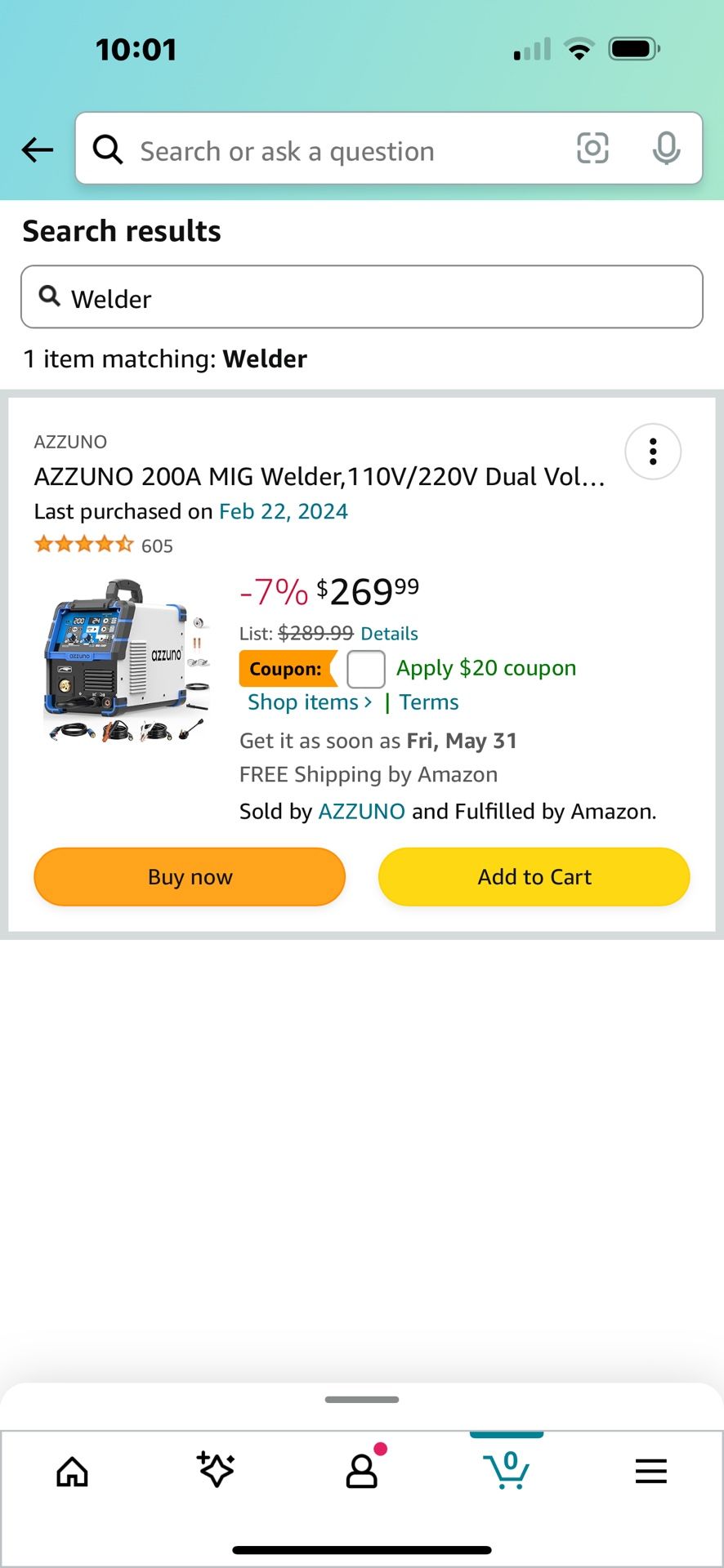This screenshot has height=1568, width=724.
Task: Switch to the account profile tab
Action: pyautogui.click(x=361, y=1472)
